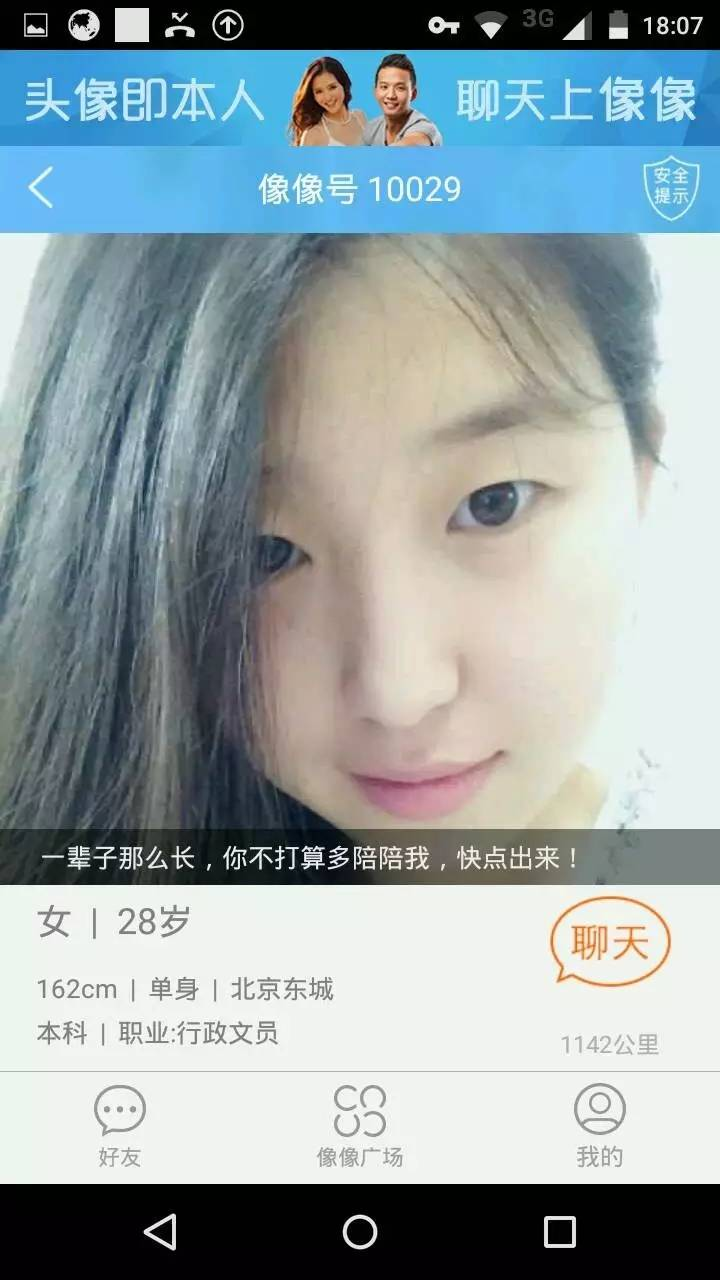Tap the system home button
The width and height of the screenshot is (720, 1280).
tap(360, 1232)
